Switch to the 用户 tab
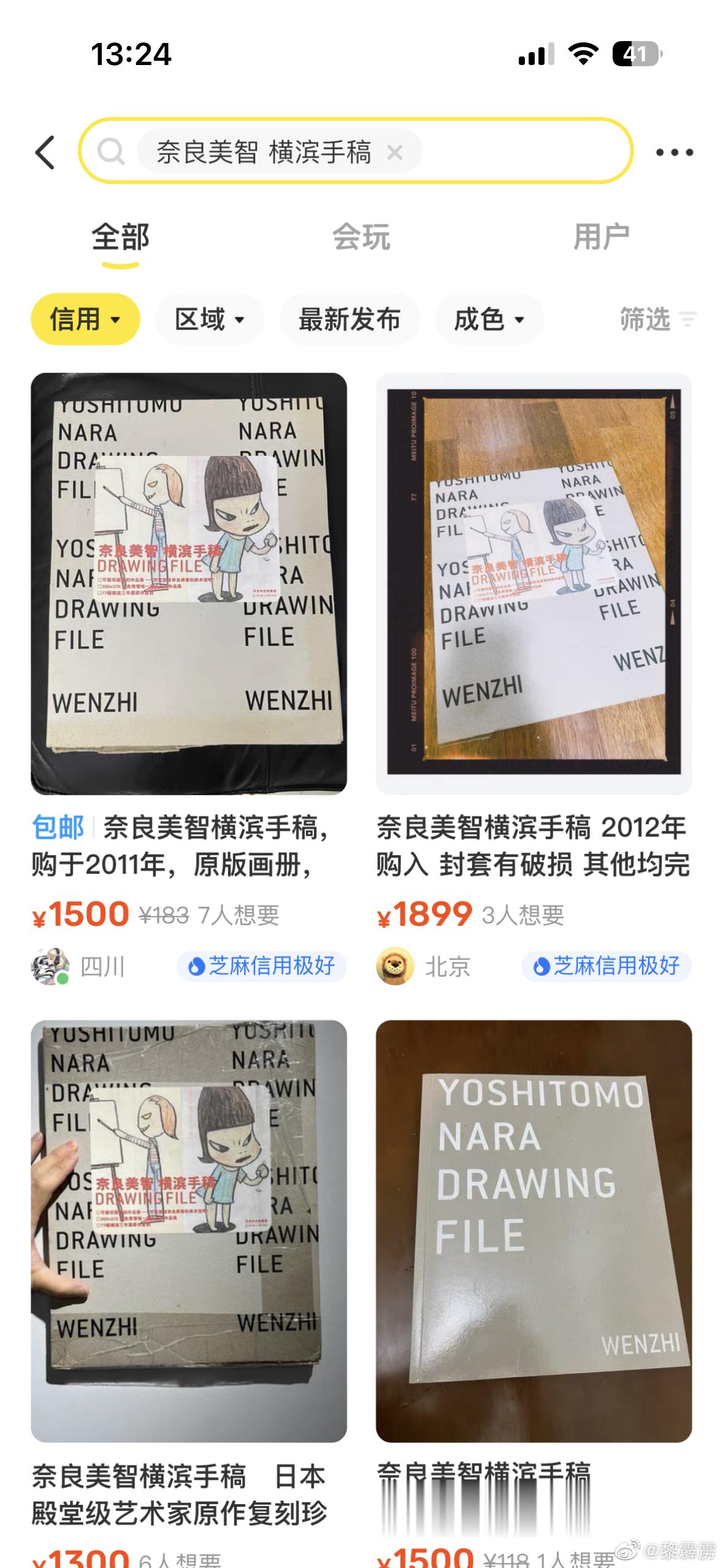 (601, 237)
